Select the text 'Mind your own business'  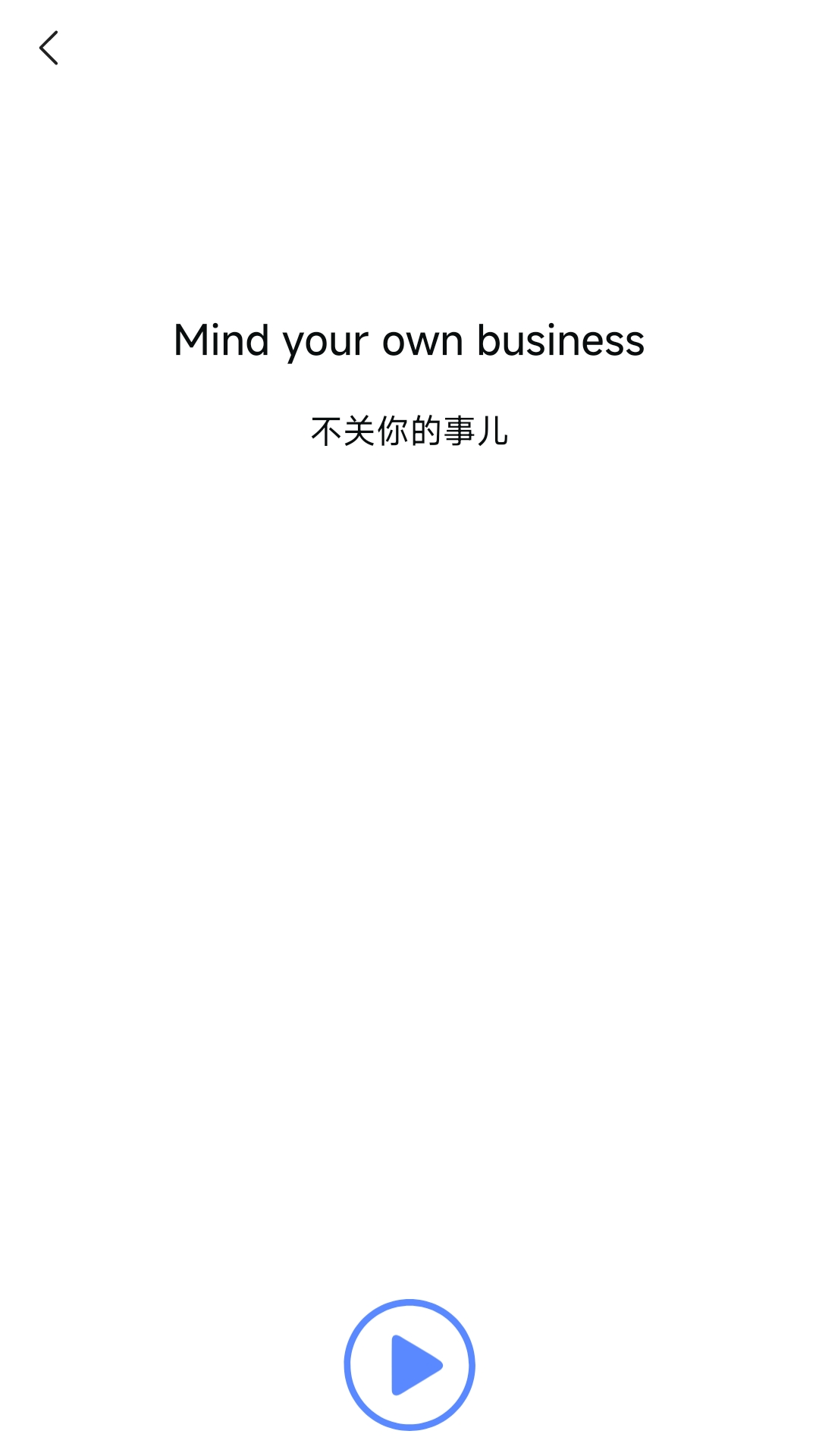click(x=409, y=340)
